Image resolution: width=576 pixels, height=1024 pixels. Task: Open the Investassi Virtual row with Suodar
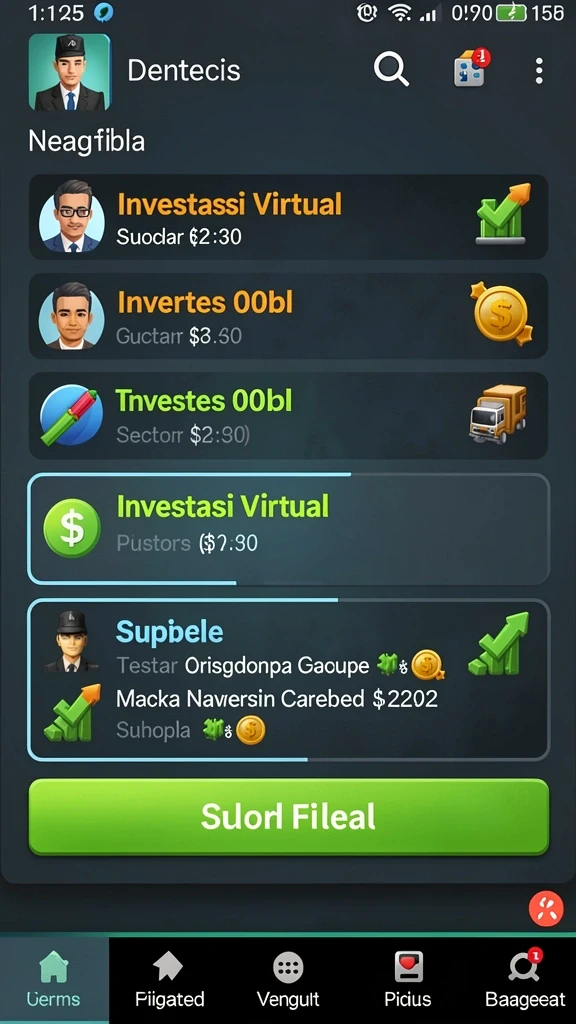[x=288, y=217]
